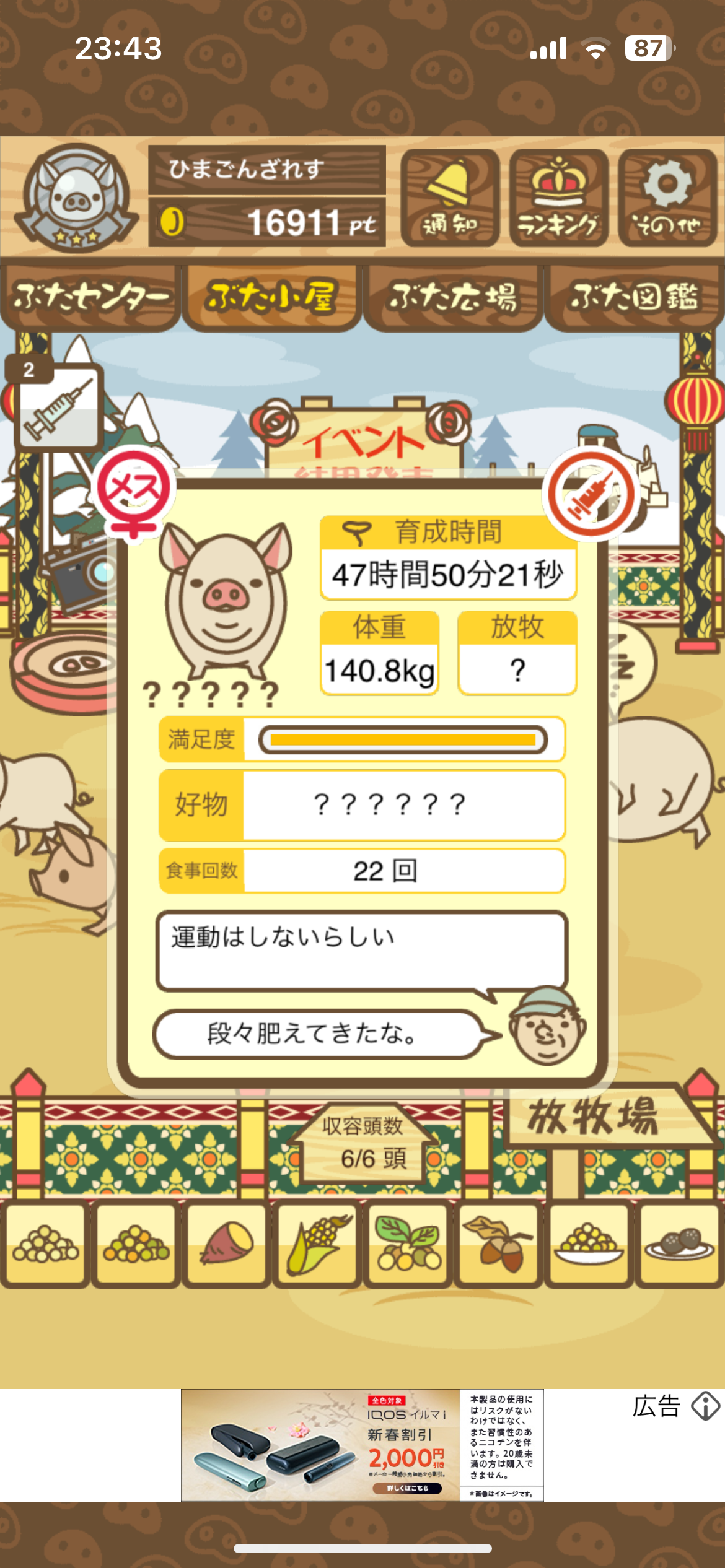Select the ぶた小屋 tab

click(272, 297)
